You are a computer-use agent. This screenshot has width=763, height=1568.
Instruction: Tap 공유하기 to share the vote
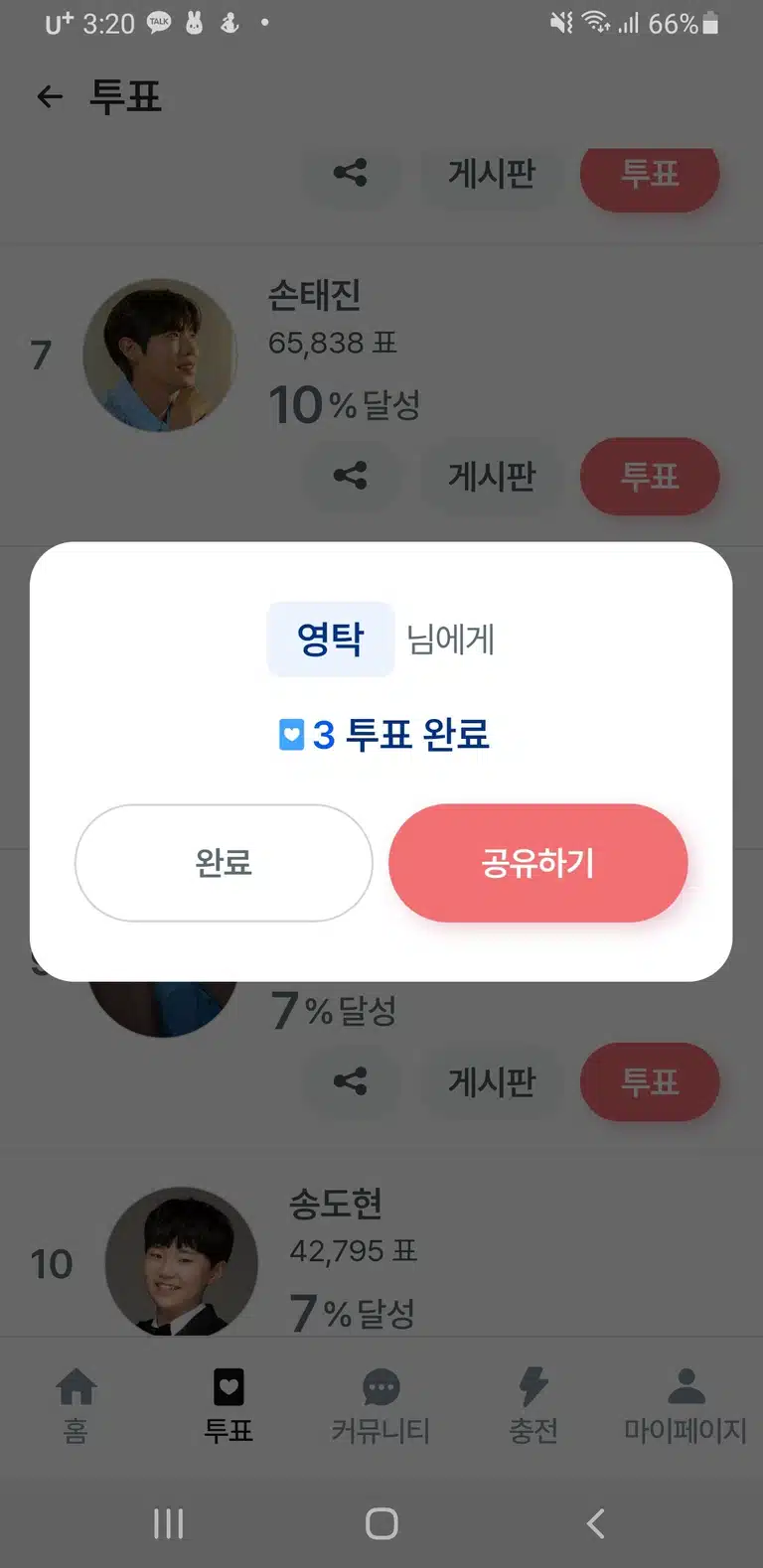537,863
